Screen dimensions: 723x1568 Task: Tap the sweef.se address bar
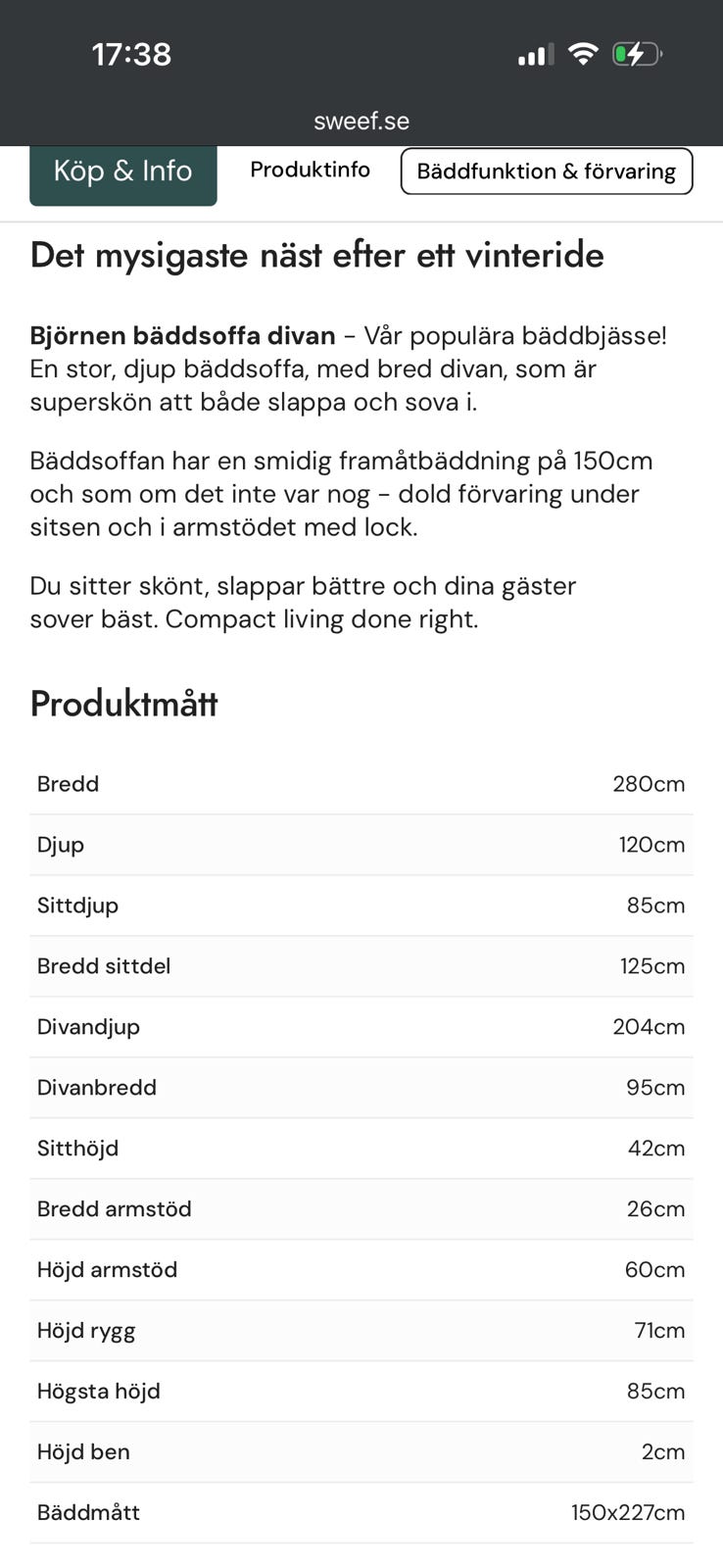click(x=361, y=122)
